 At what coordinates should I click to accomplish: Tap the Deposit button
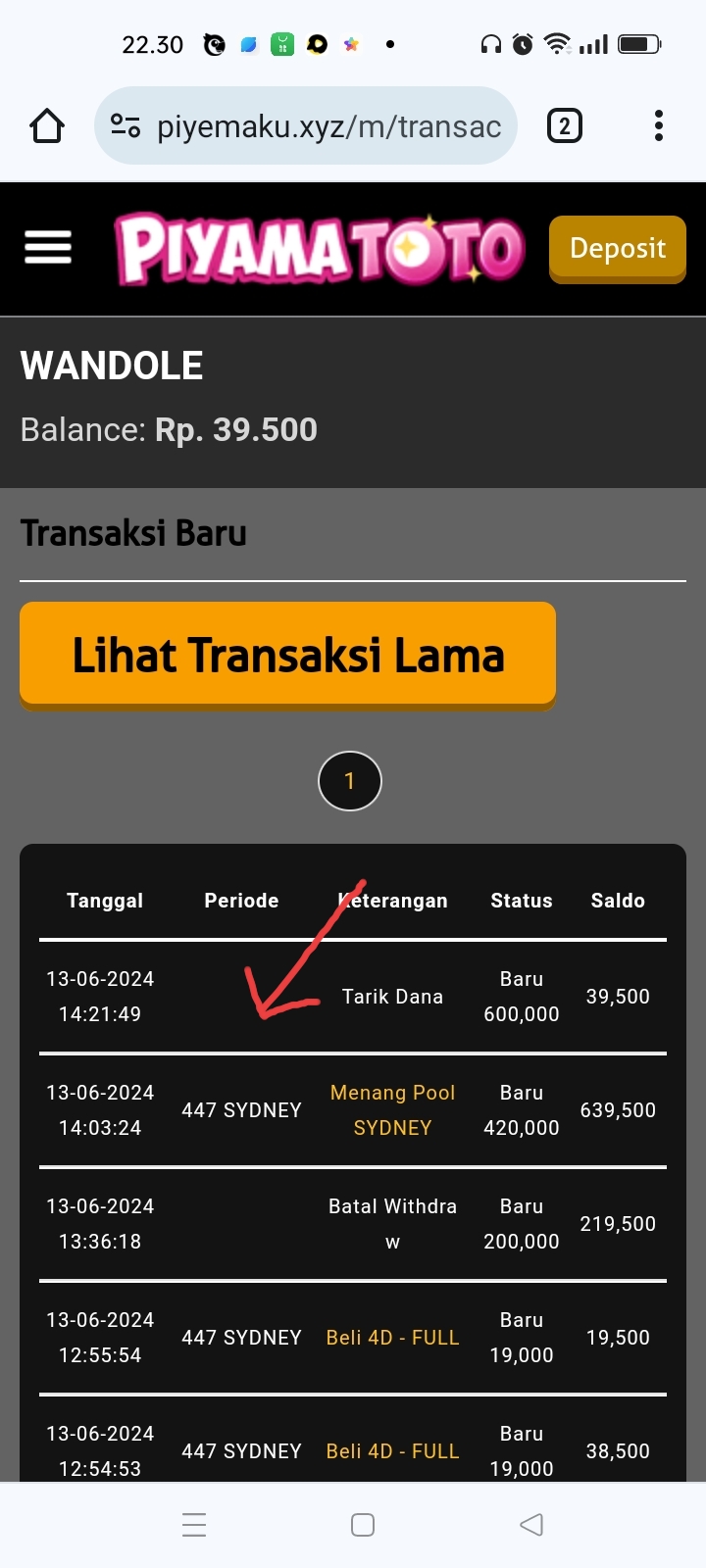pyautogui.click(x=617, y=249)
